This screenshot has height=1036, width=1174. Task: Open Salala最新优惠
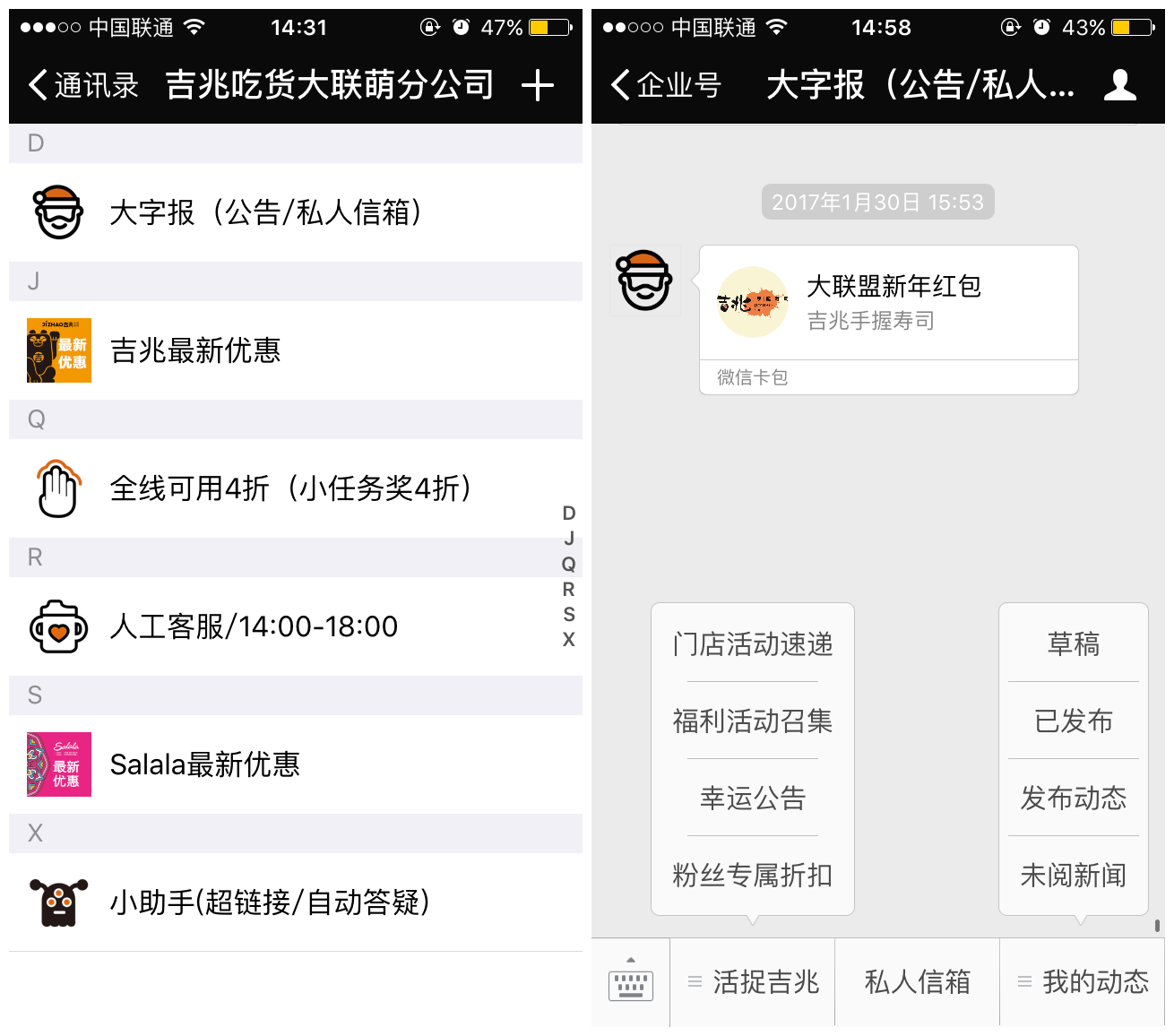(296, 764)
